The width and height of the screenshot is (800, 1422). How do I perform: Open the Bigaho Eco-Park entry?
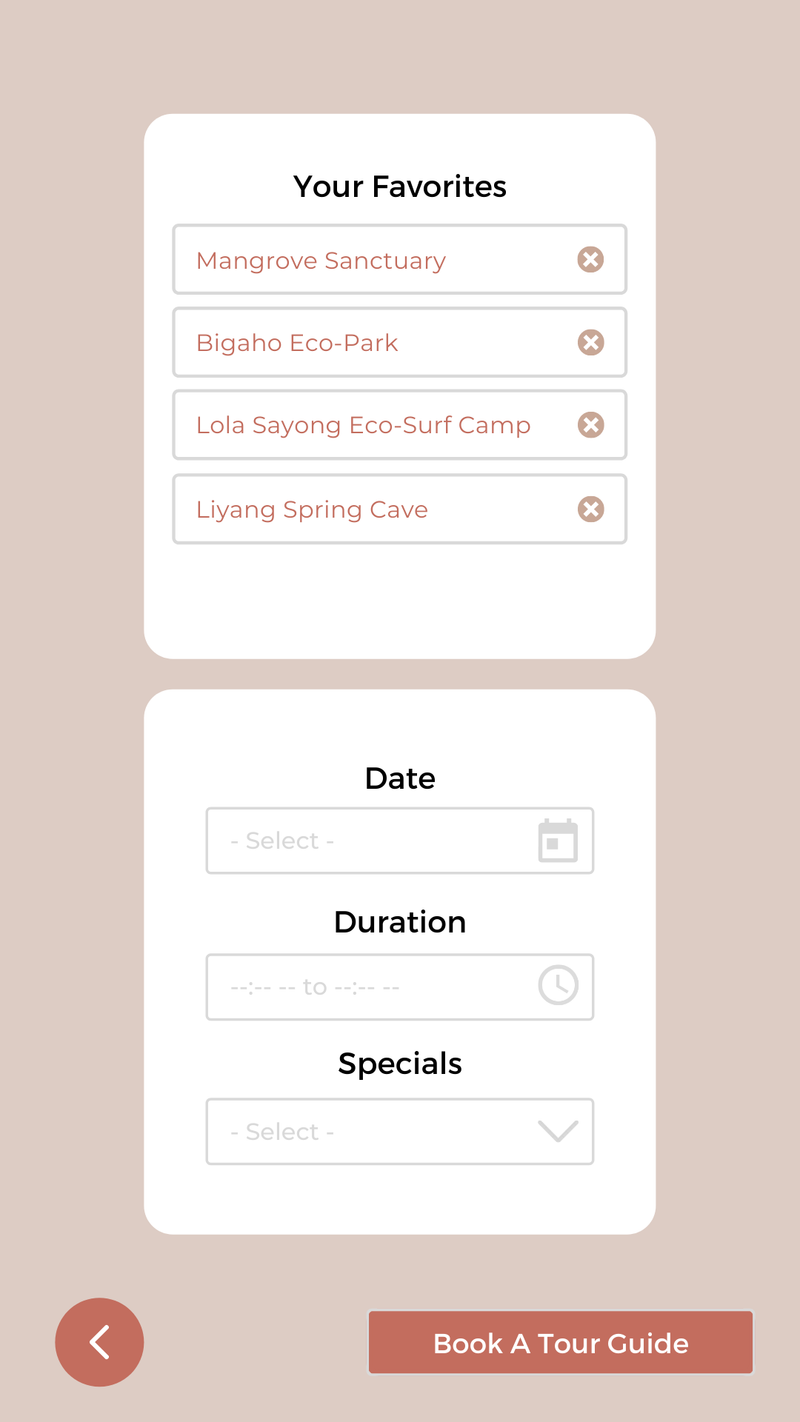(x=400, y=343)
